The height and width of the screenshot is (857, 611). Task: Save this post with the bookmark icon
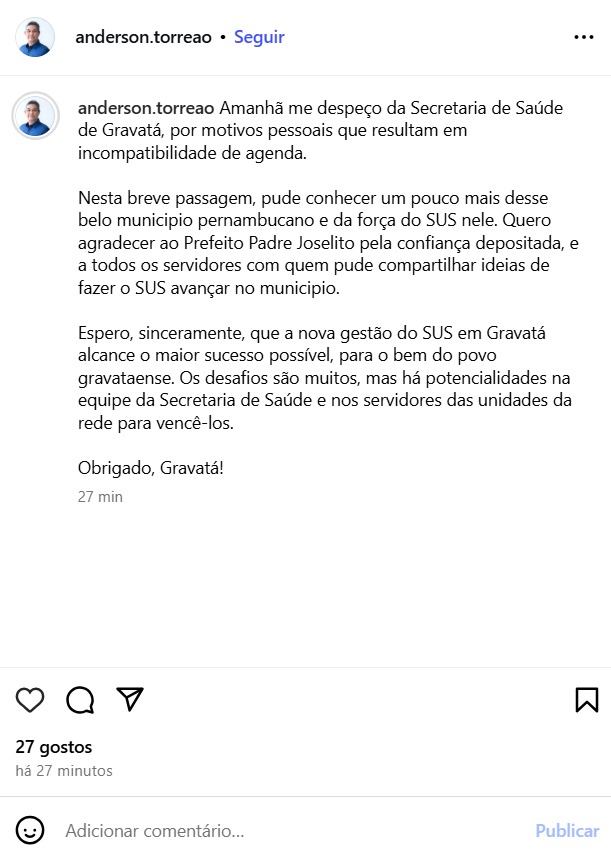pyautogui.click(x=587, y=699)
